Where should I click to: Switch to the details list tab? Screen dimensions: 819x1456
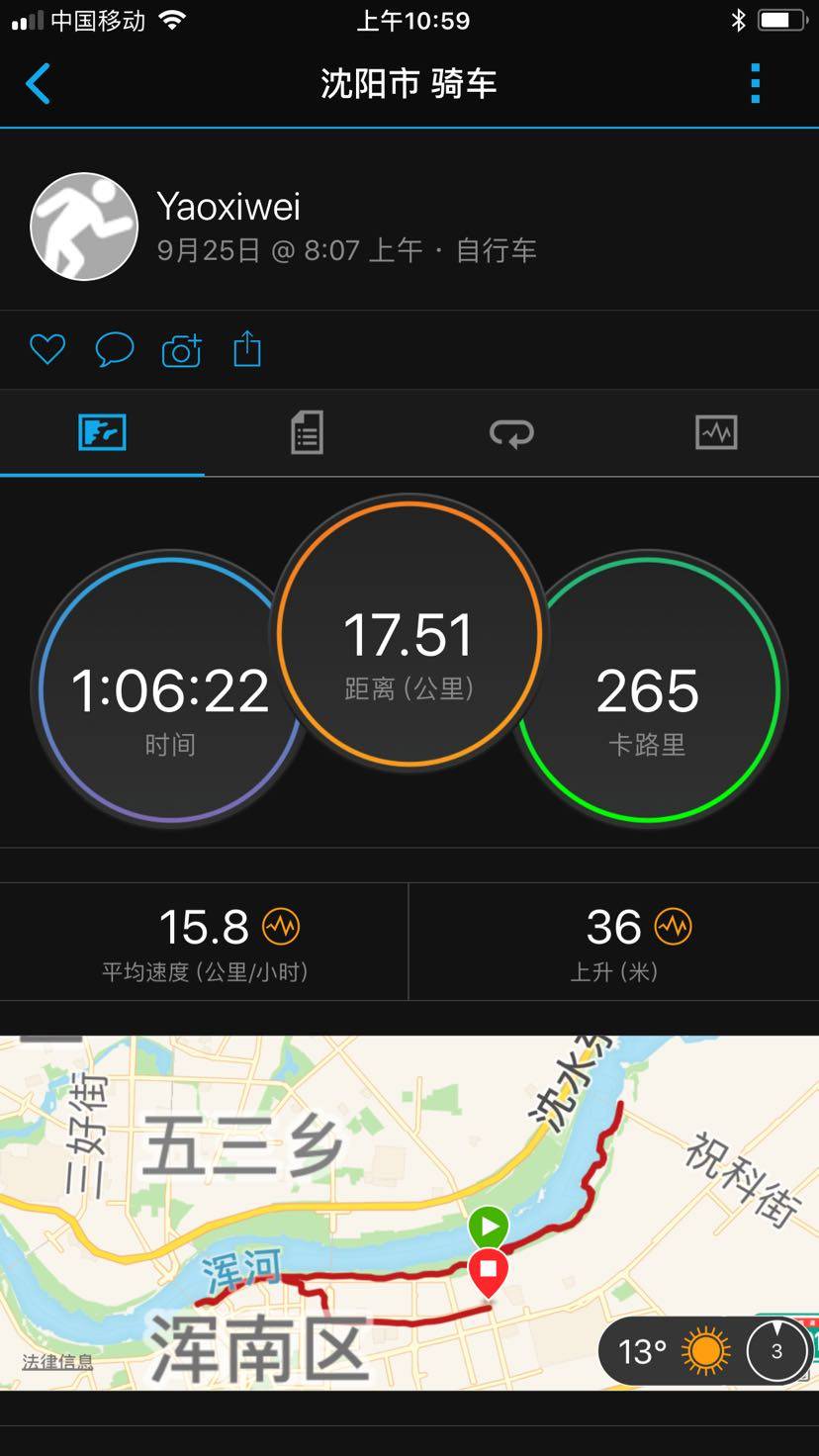[x=307, y=433]
